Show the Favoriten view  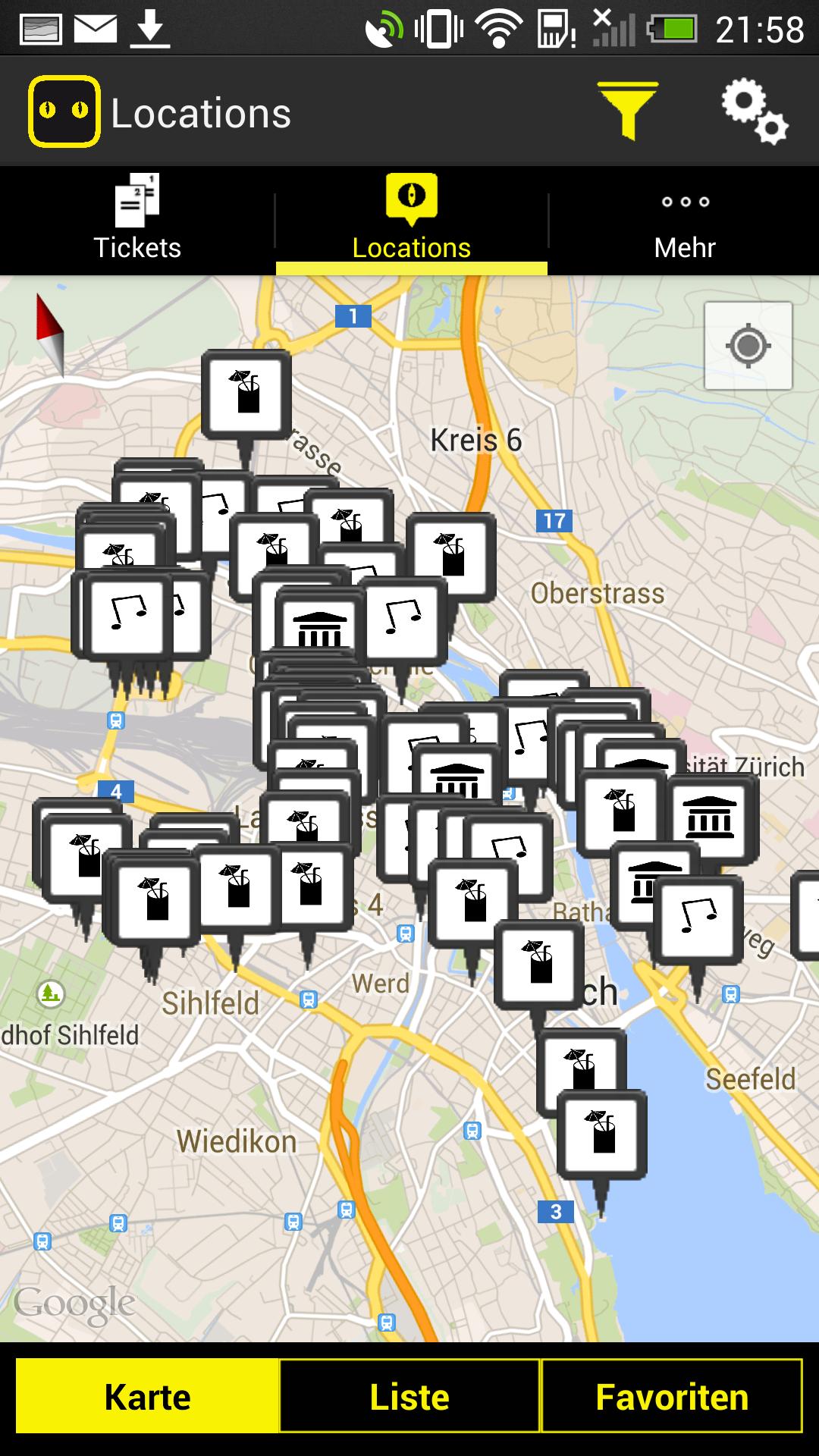tap(672, 1396)
